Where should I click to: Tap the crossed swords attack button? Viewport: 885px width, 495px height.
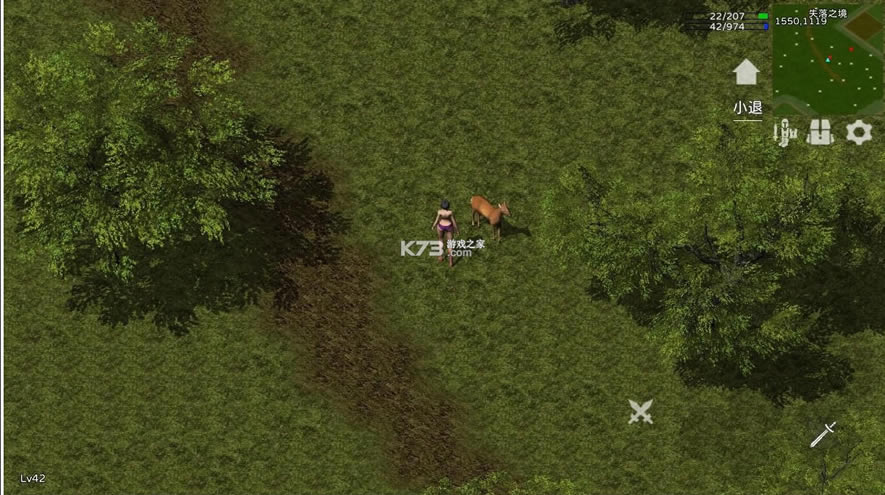pos(640,411)
